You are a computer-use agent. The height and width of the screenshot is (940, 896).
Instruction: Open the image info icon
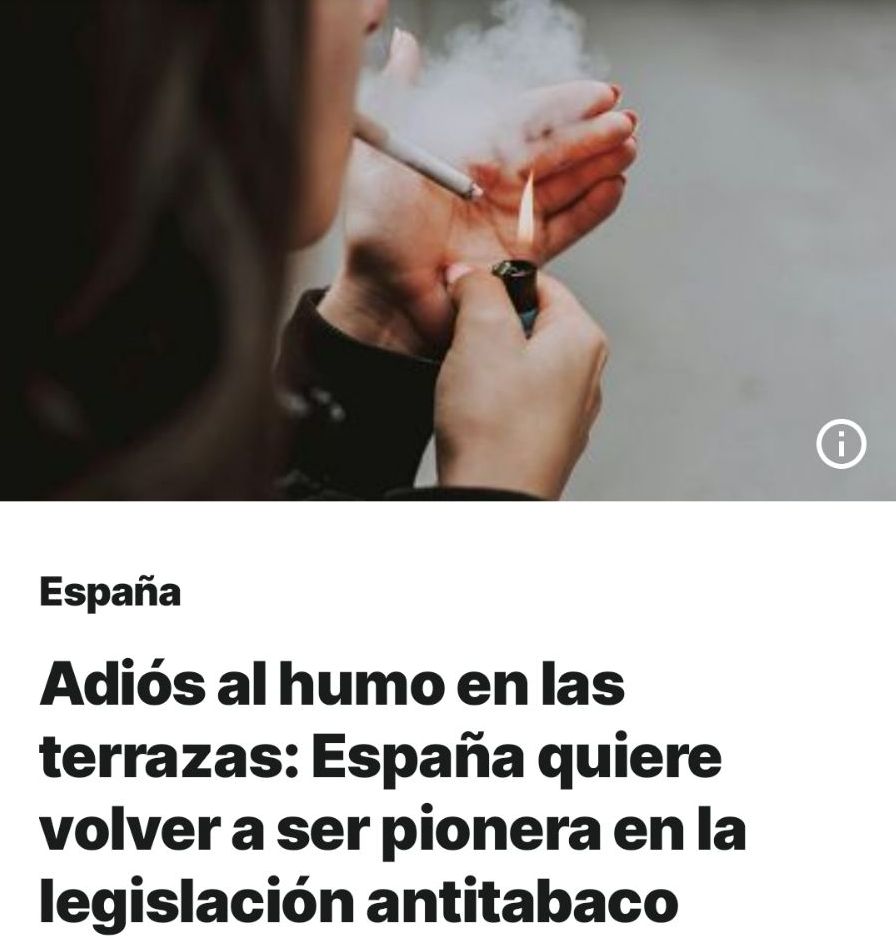[x=841, y=445]
